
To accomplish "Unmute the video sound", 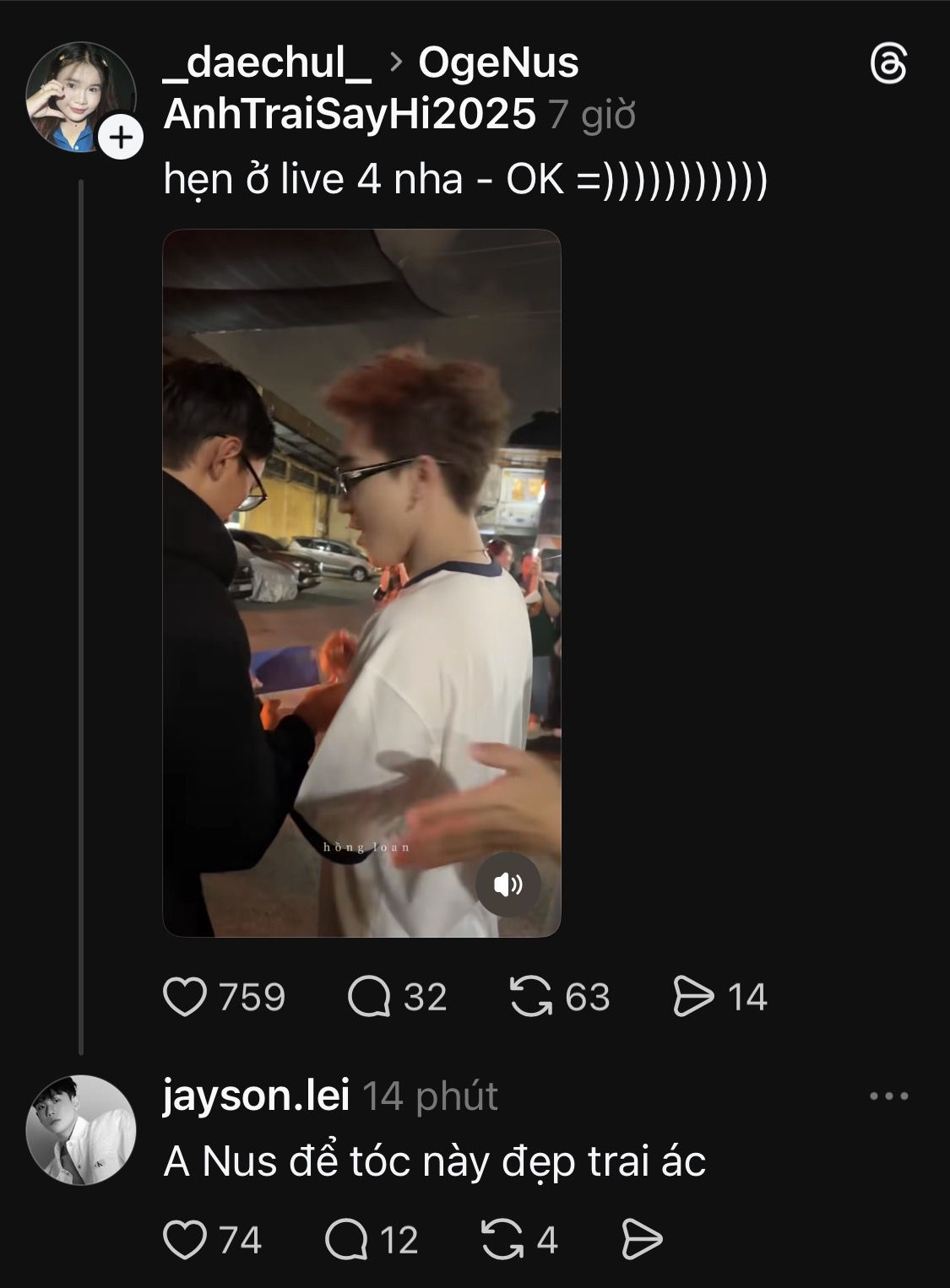I will [508, 884].
